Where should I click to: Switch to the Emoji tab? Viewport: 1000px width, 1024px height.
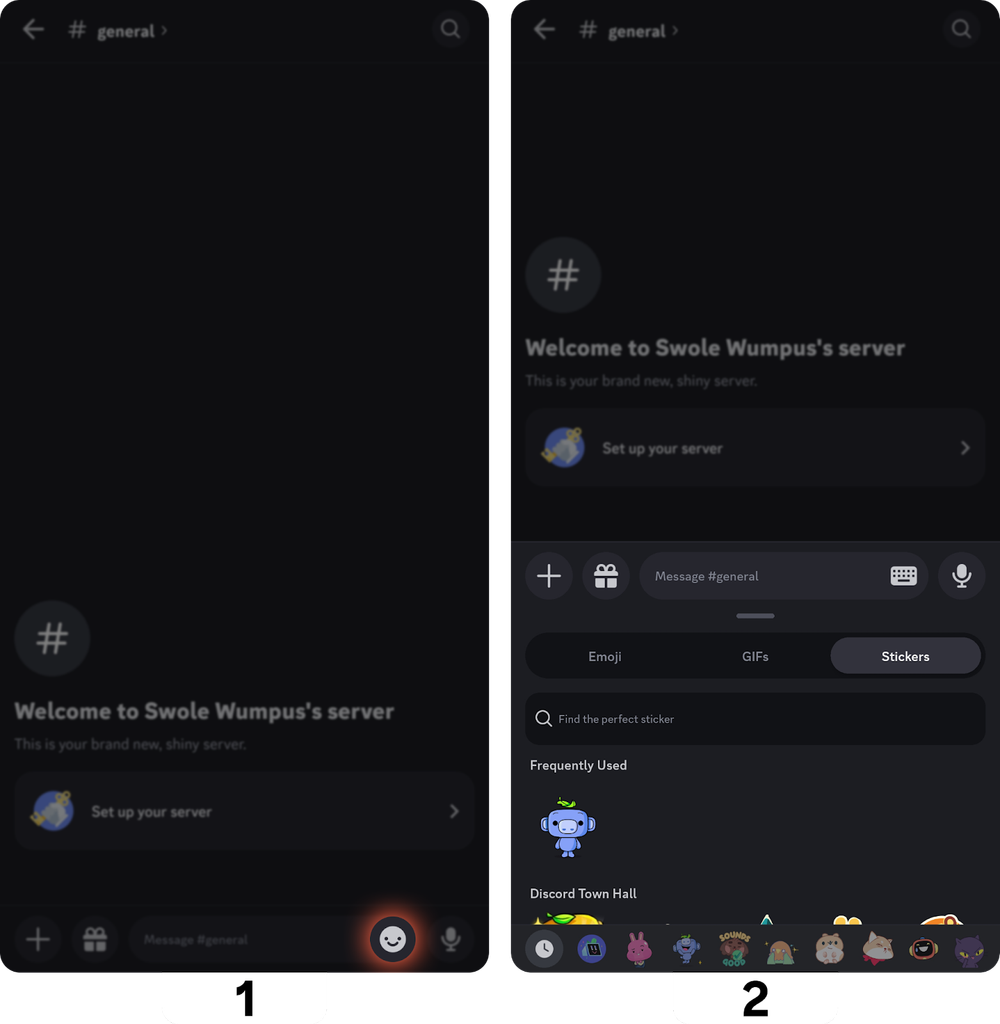(605, 656)
